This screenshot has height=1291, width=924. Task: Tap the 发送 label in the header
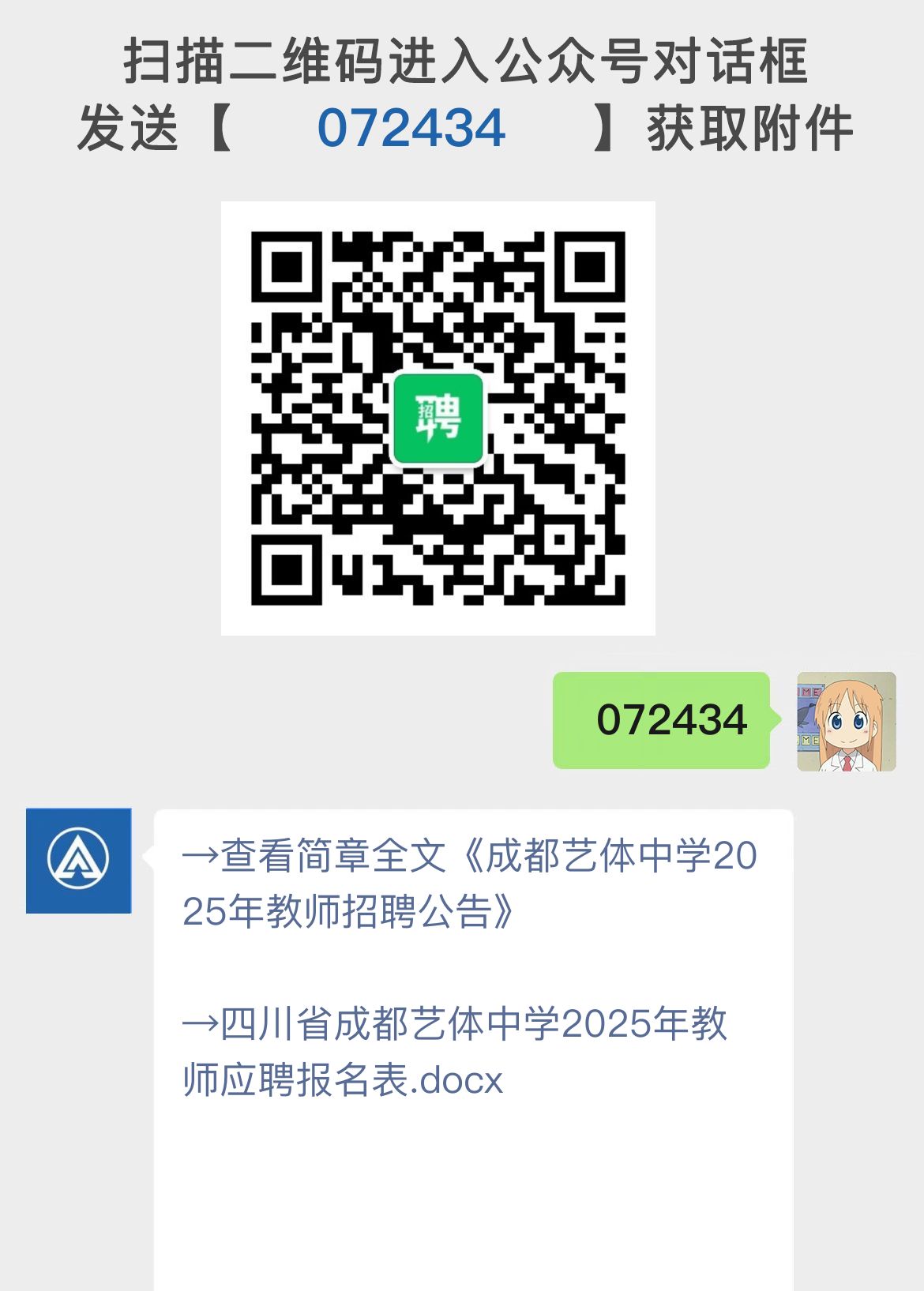pos(129,129)
